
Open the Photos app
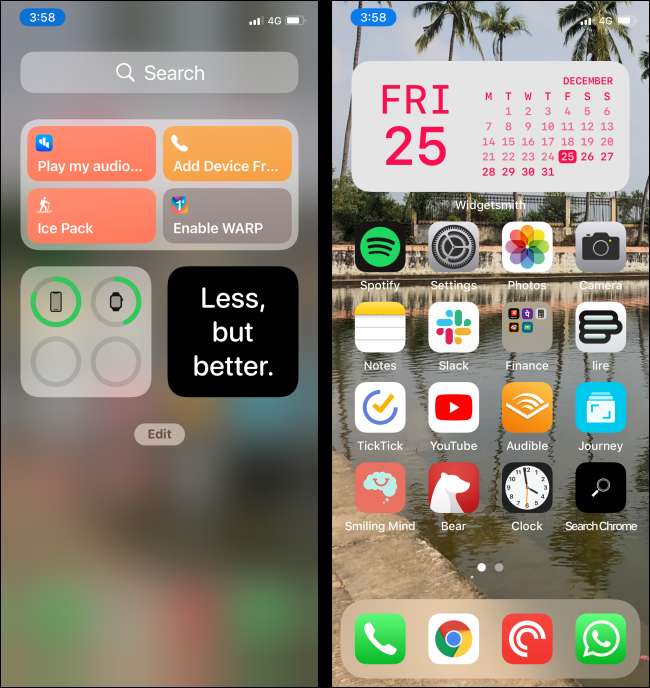pos(527,248)
